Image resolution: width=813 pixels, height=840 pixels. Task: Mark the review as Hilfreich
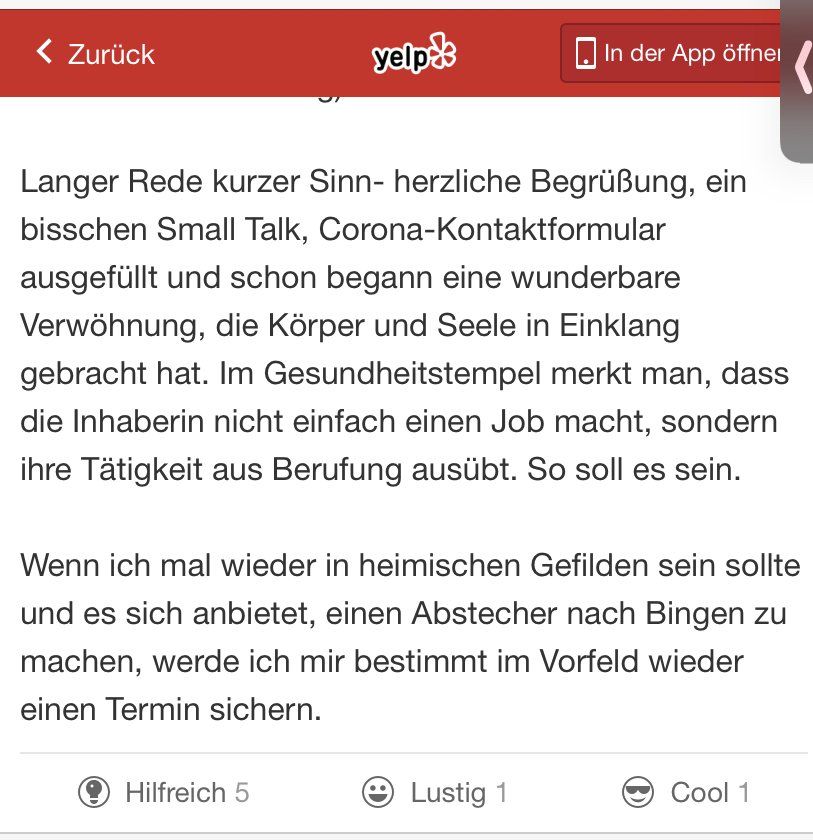163,793
